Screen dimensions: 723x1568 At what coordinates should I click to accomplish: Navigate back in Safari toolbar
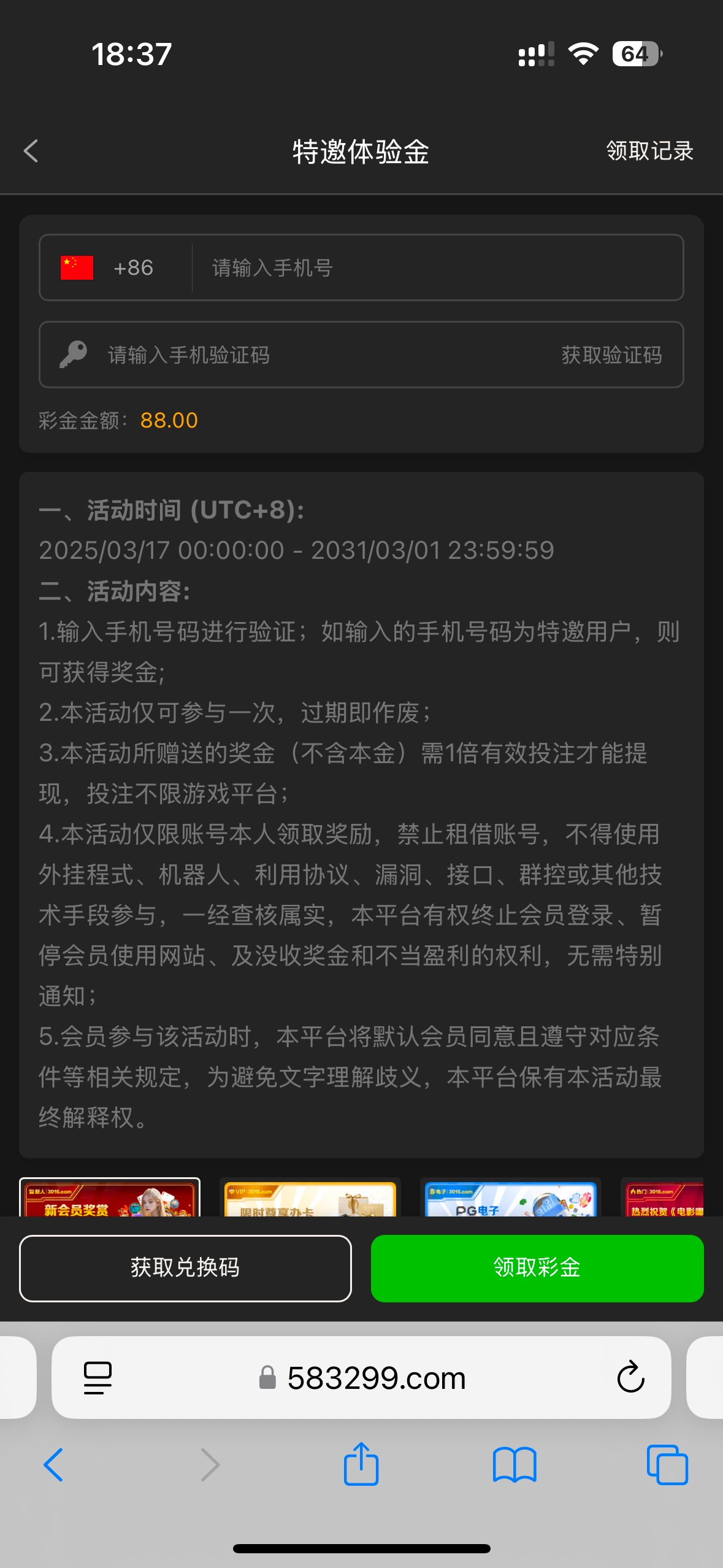click(x=54, y=1465)
